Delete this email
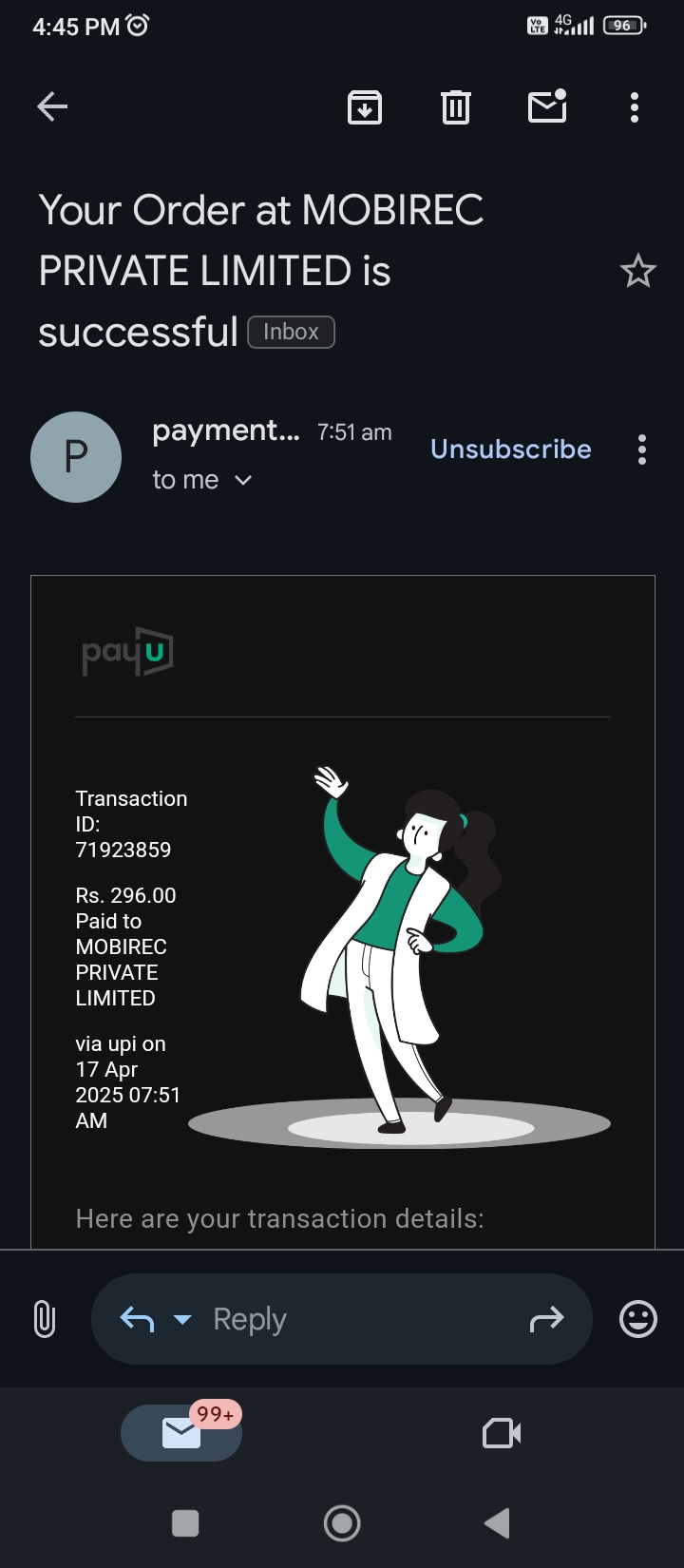684x1568 pixels. pyautogui.click(x=456, y=107)
